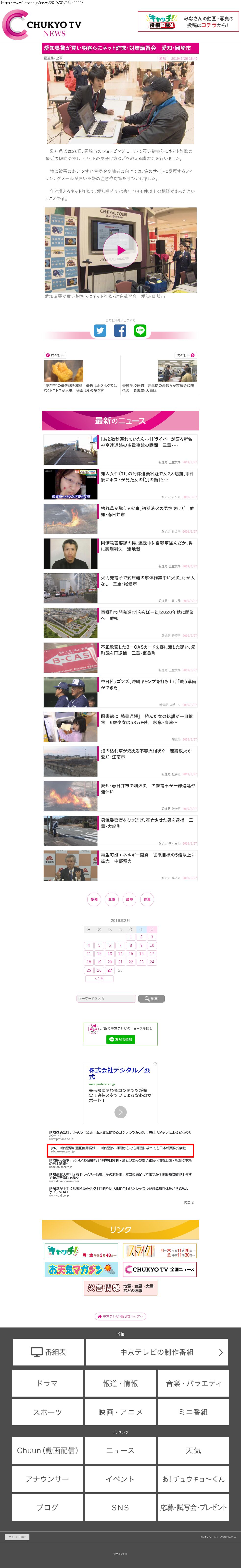241x1568 pixels.
Task: Open the キャッチ!投稿BOX banner
Action: click(188, 22)
